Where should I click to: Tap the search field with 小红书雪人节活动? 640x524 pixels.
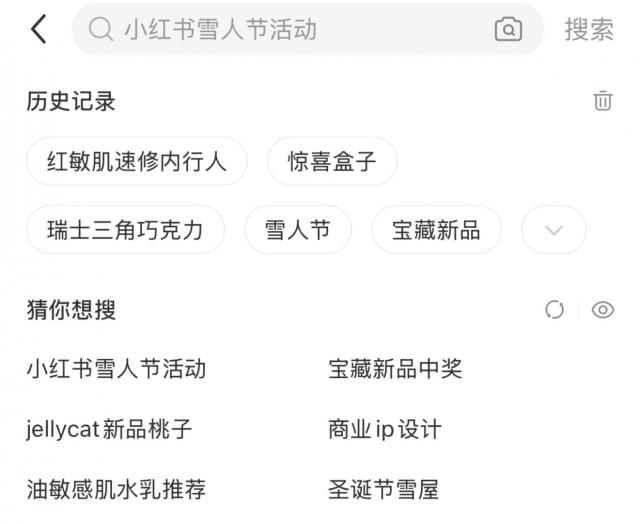(290, 30)
